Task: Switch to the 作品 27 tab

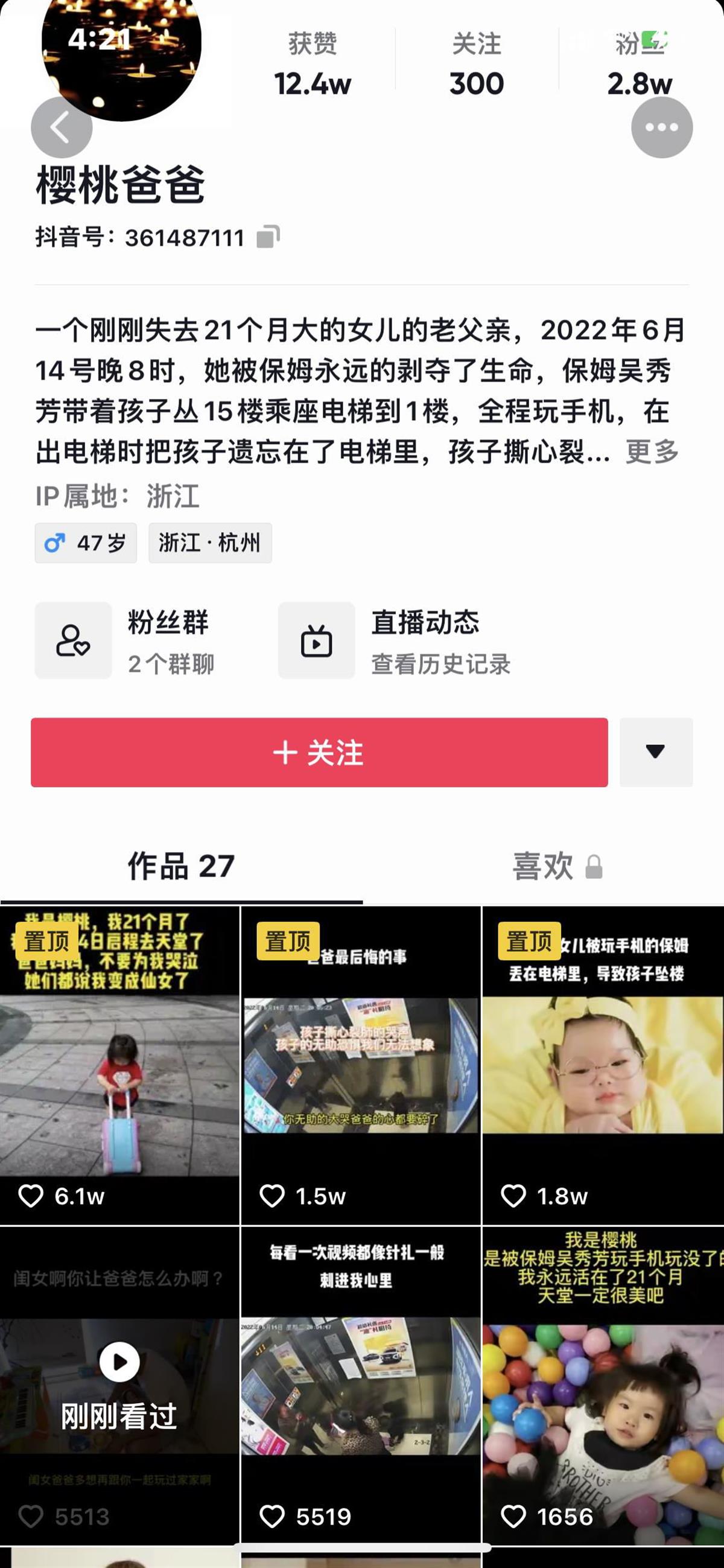Action: point(180,866)
